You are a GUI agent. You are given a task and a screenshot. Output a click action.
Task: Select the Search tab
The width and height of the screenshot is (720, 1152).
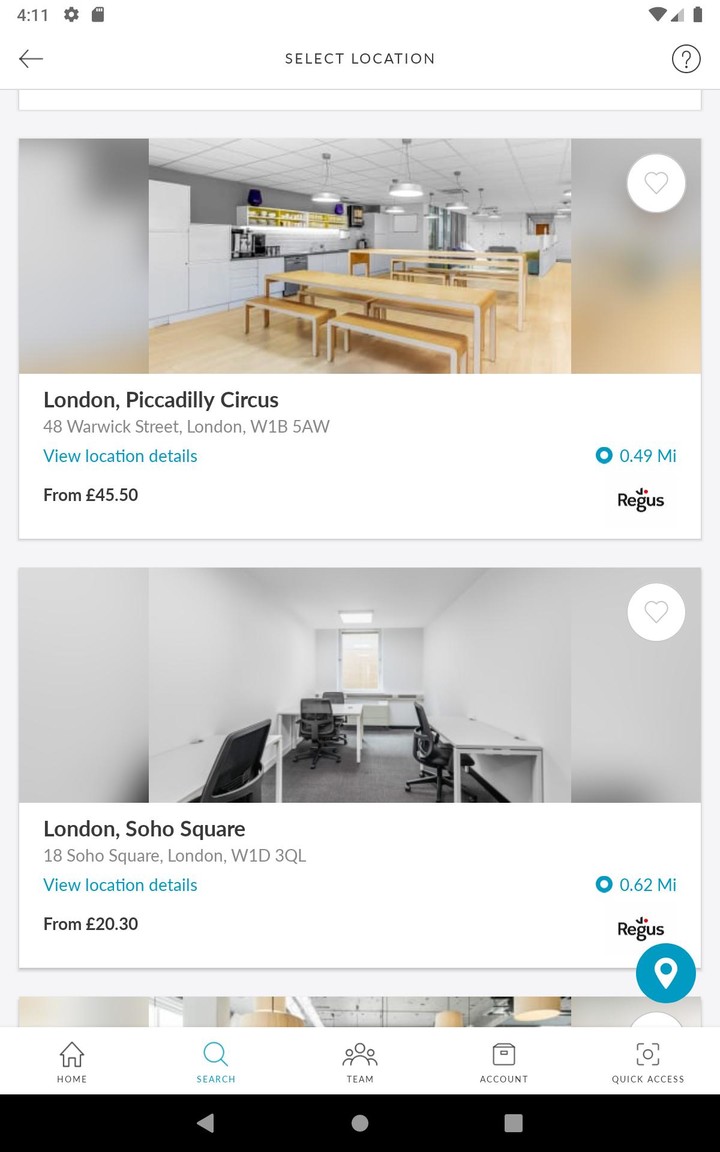216,1062
